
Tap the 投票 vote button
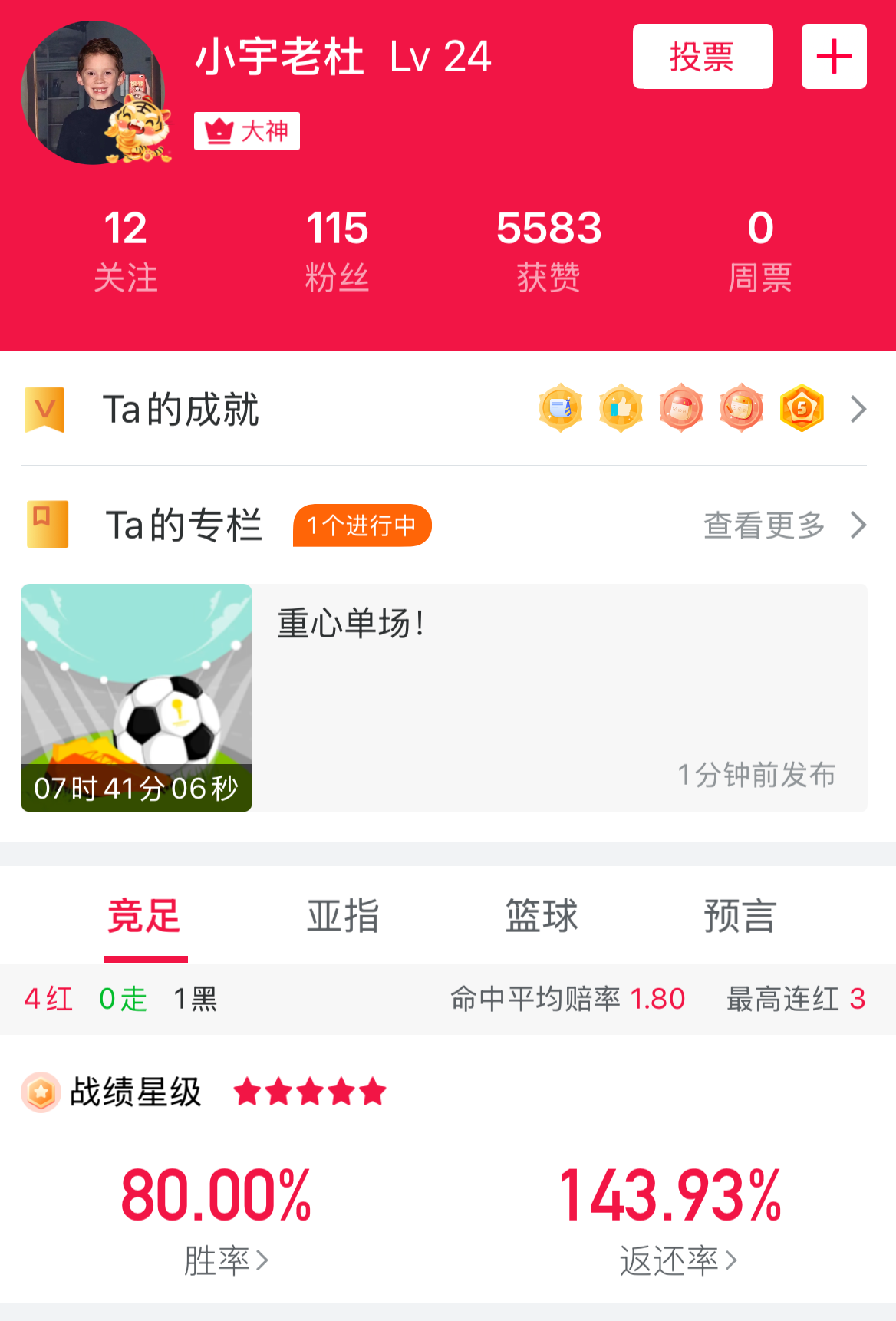coord(702,57)
